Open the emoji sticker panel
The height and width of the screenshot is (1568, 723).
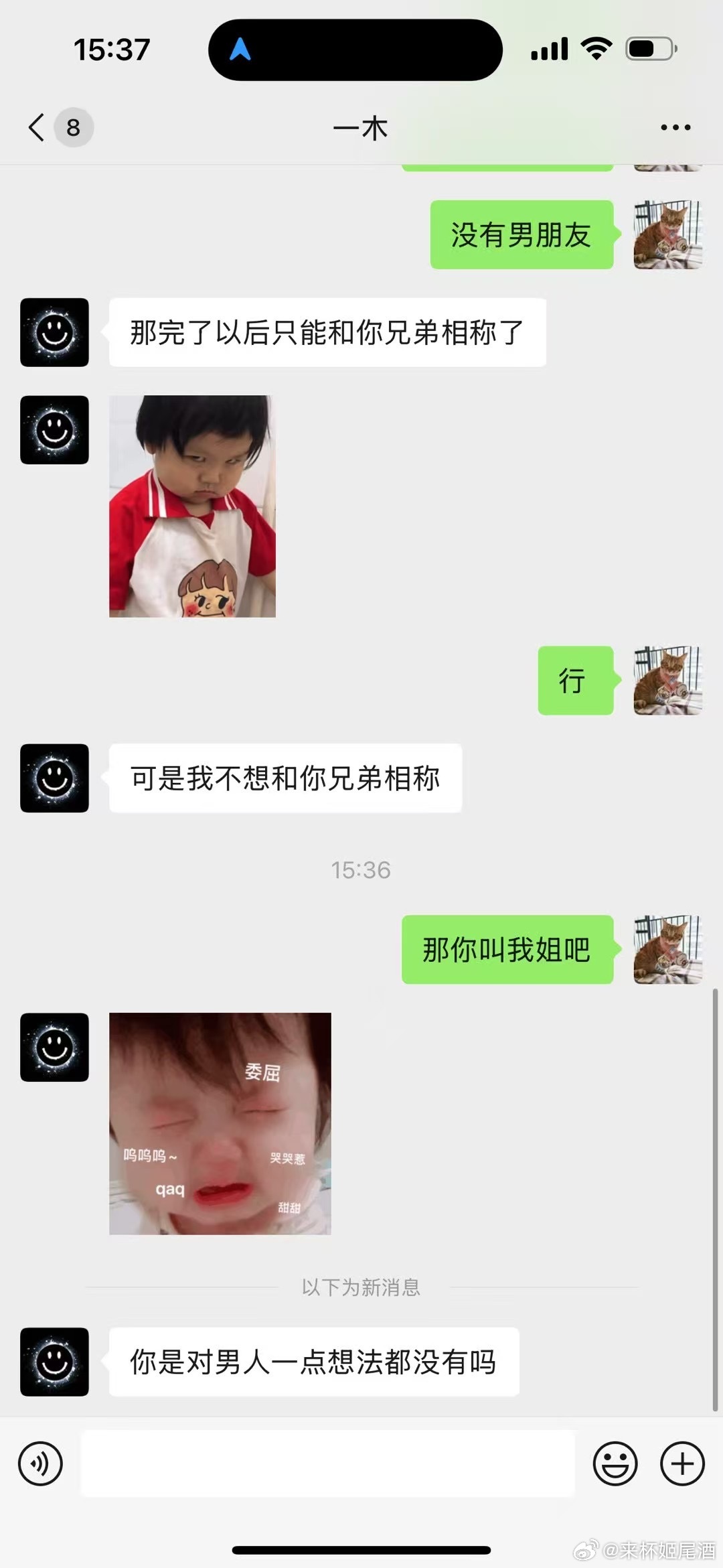click(x=615, y=1464)
